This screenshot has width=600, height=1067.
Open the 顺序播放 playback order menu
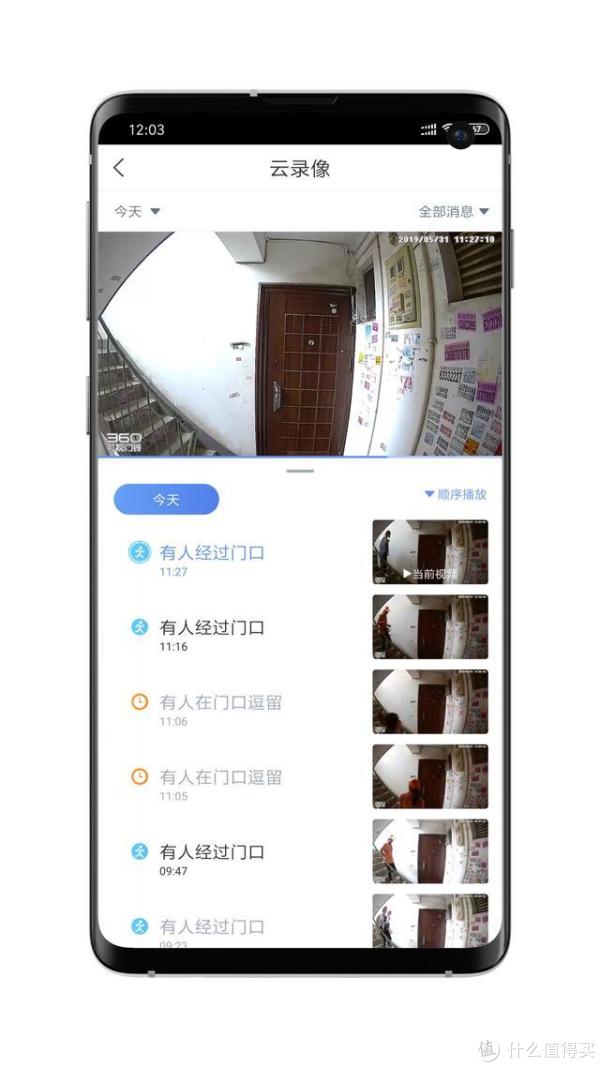(x=455, y=494)
